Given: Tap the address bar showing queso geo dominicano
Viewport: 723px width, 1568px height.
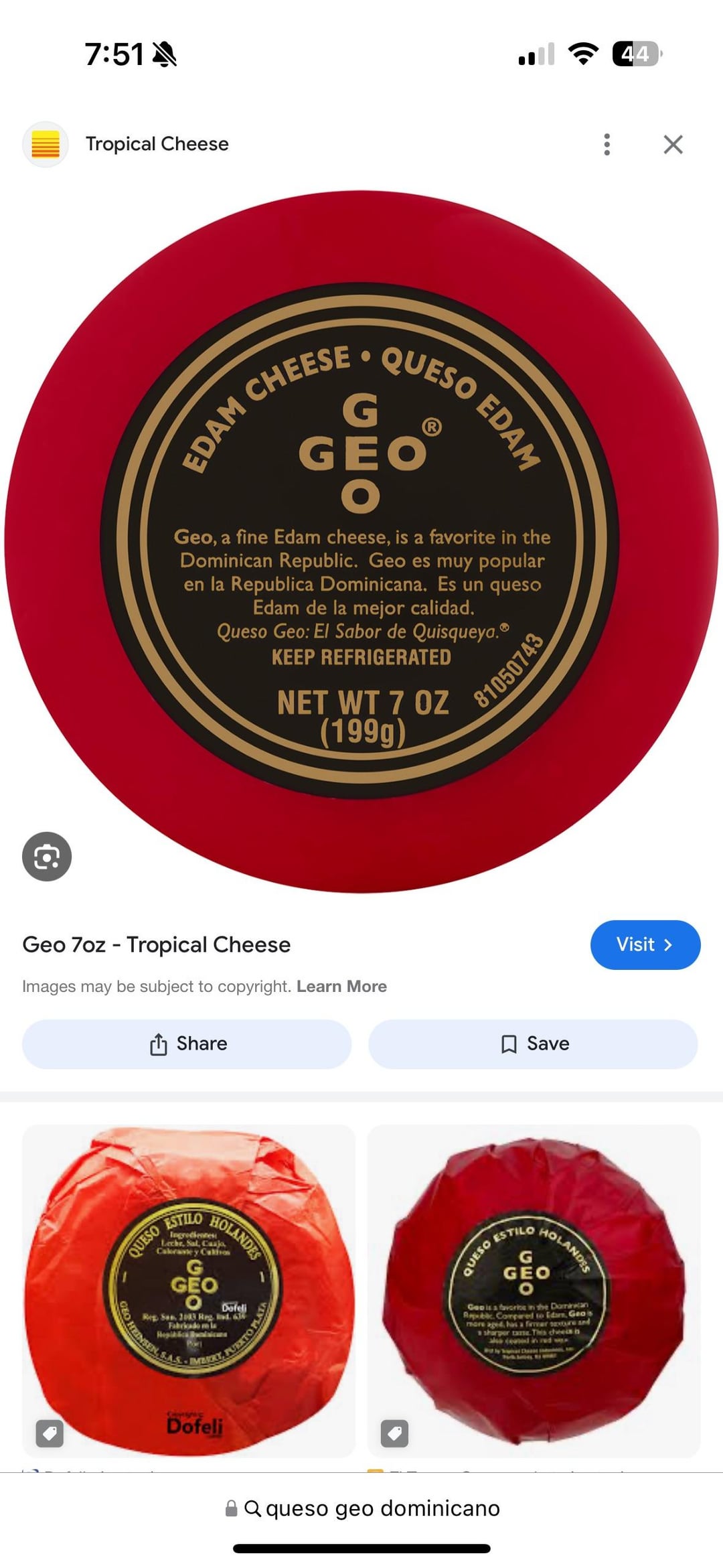Looking at the screenshot, I should pos(361,1508).
